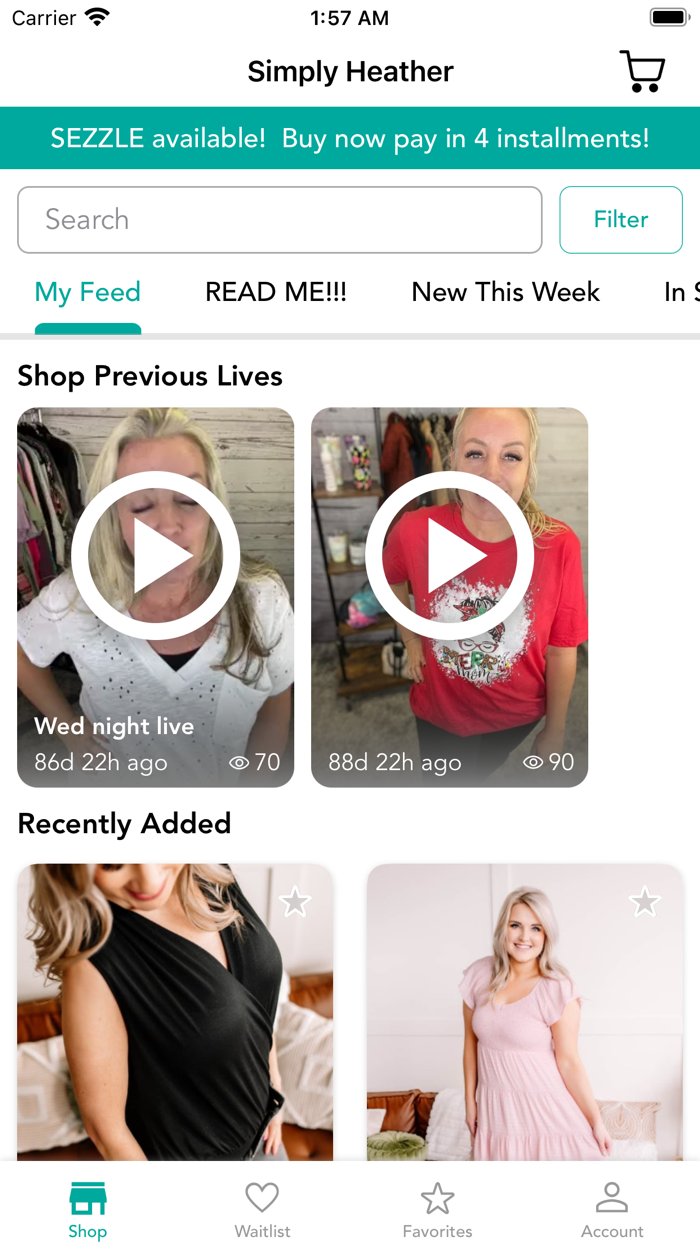Select the My Feed tab
The width and height of the screenshot is (700, 1244).
(x=88, y=292)
